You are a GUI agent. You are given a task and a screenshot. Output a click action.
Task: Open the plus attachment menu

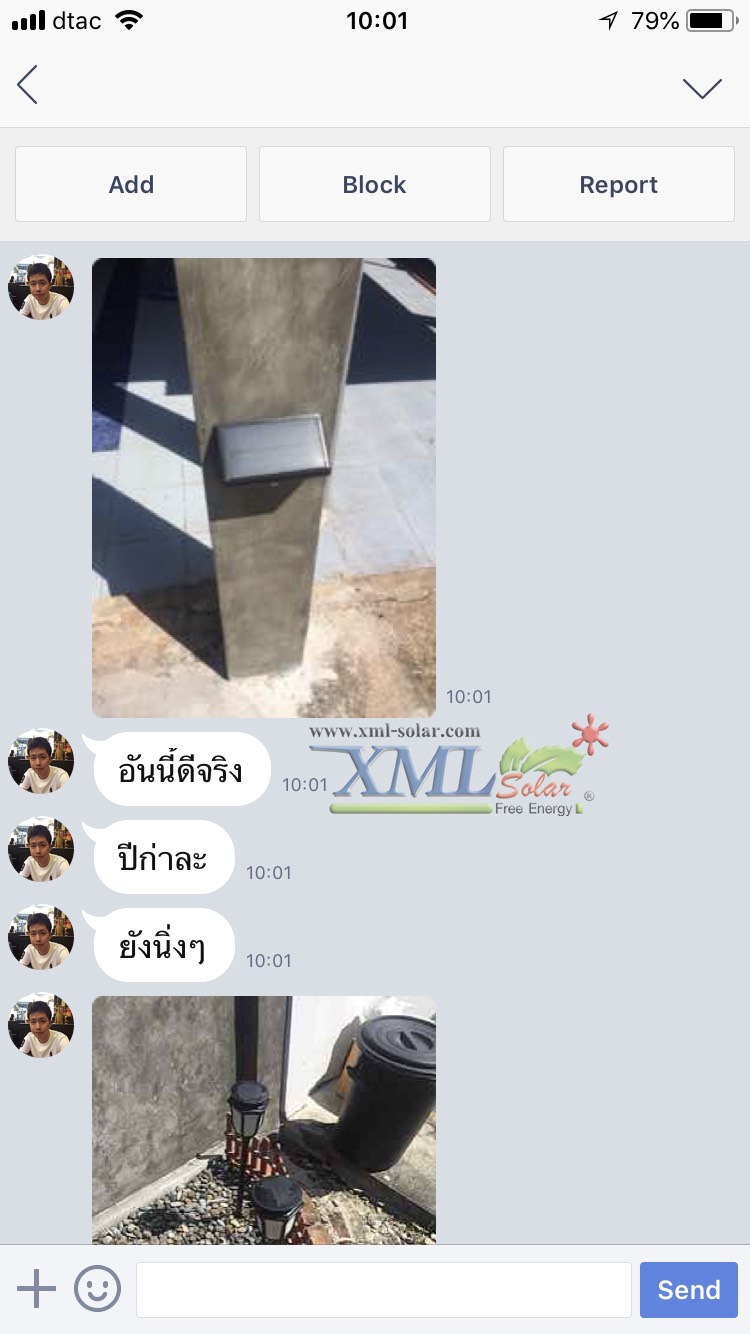(37, 1289)
